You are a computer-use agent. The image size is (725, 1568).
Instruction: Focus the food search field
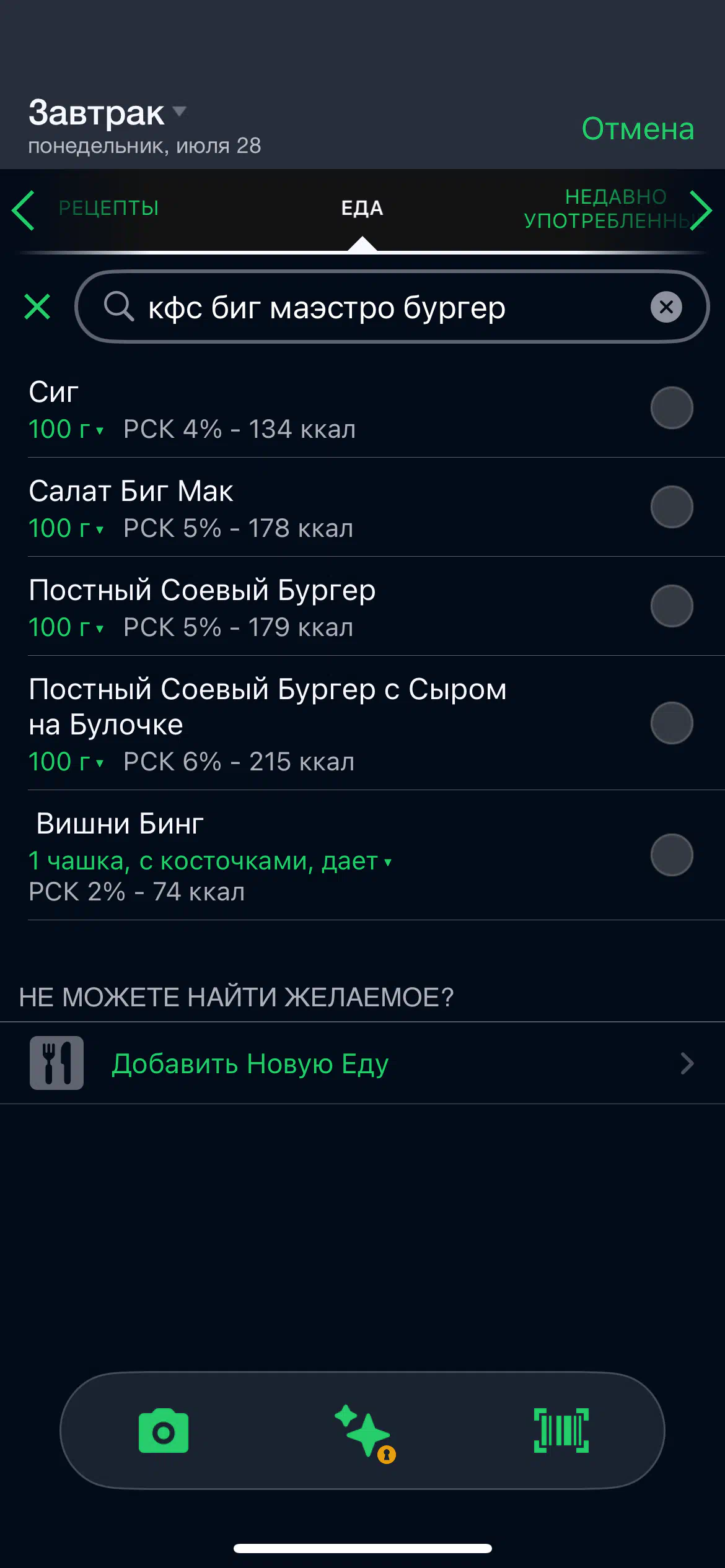coord(392,307)
